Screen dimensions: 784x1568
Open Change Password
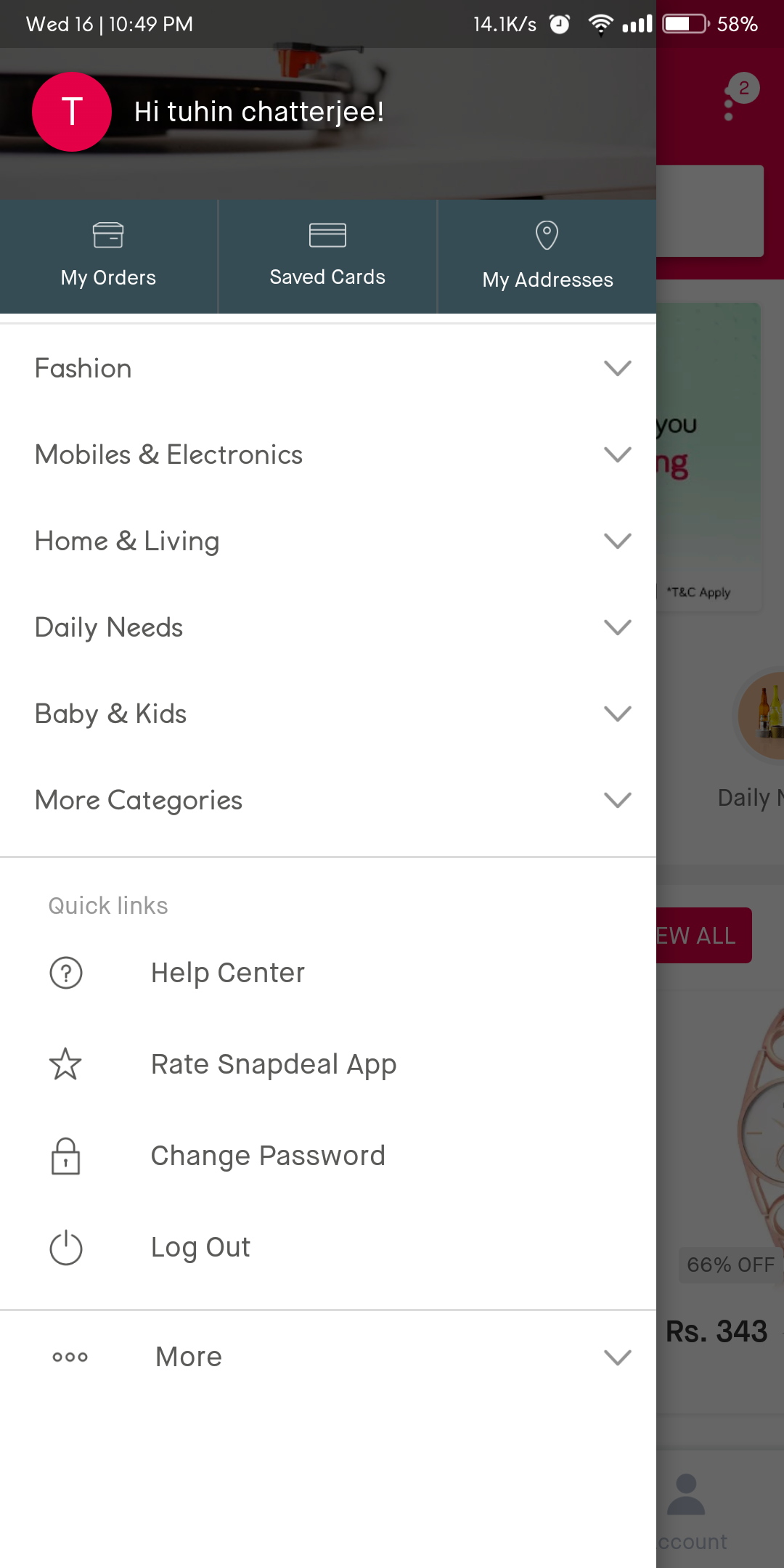pos(267,1156)
